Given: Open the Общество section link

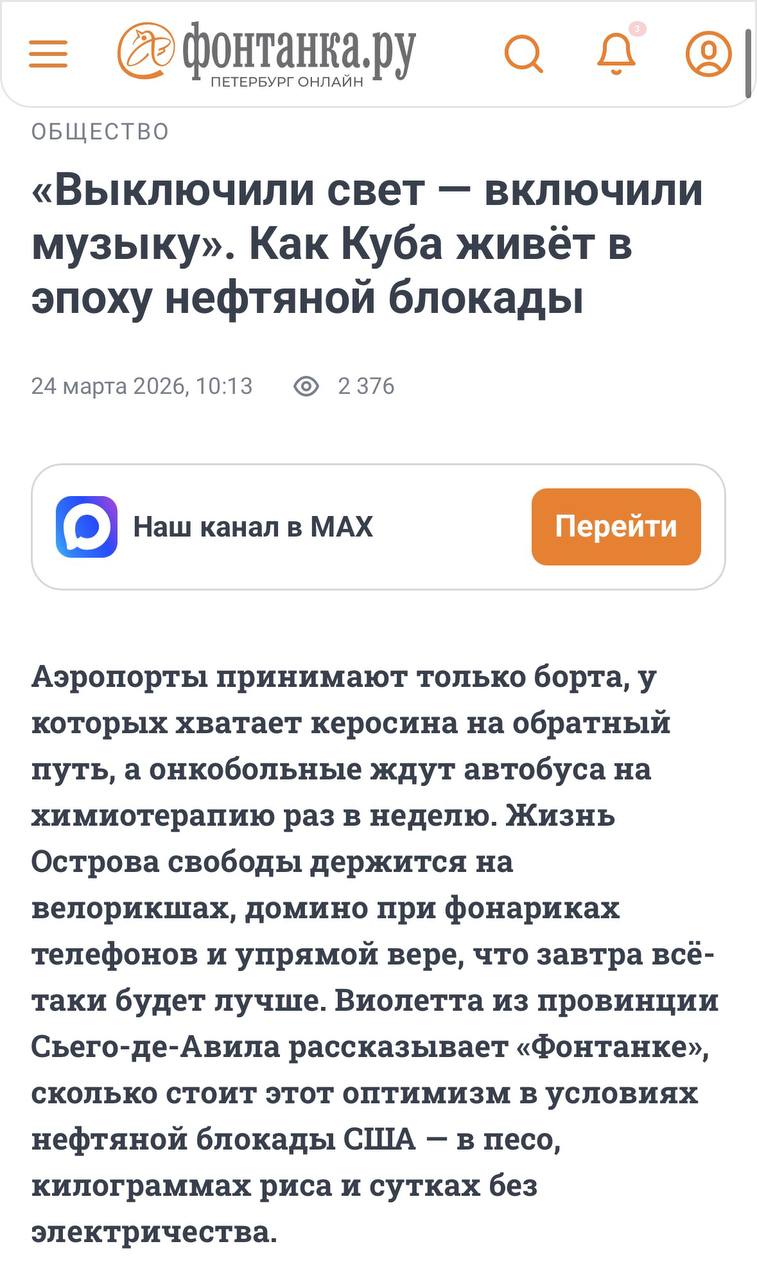Looking at the screenshot, I should click(100, 131).
